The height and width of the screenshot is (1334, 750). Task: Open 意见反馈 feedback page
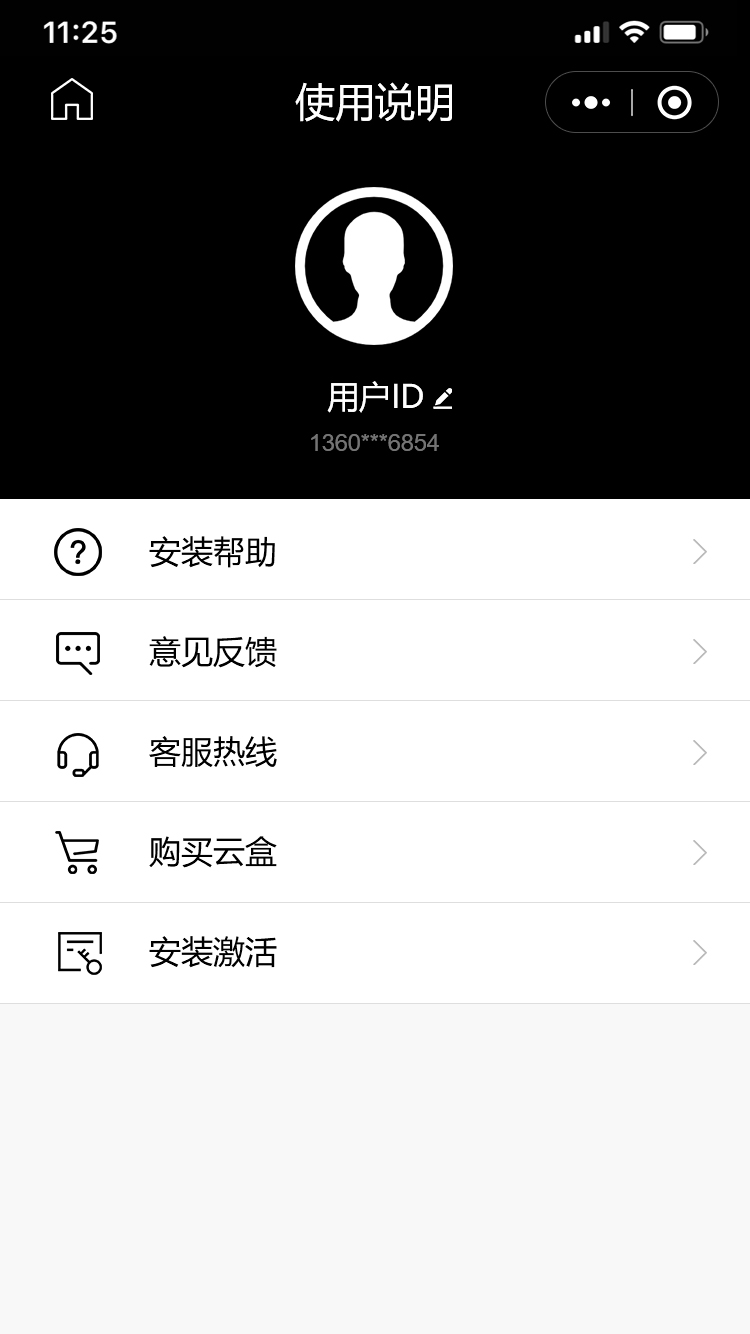[375, 652]
